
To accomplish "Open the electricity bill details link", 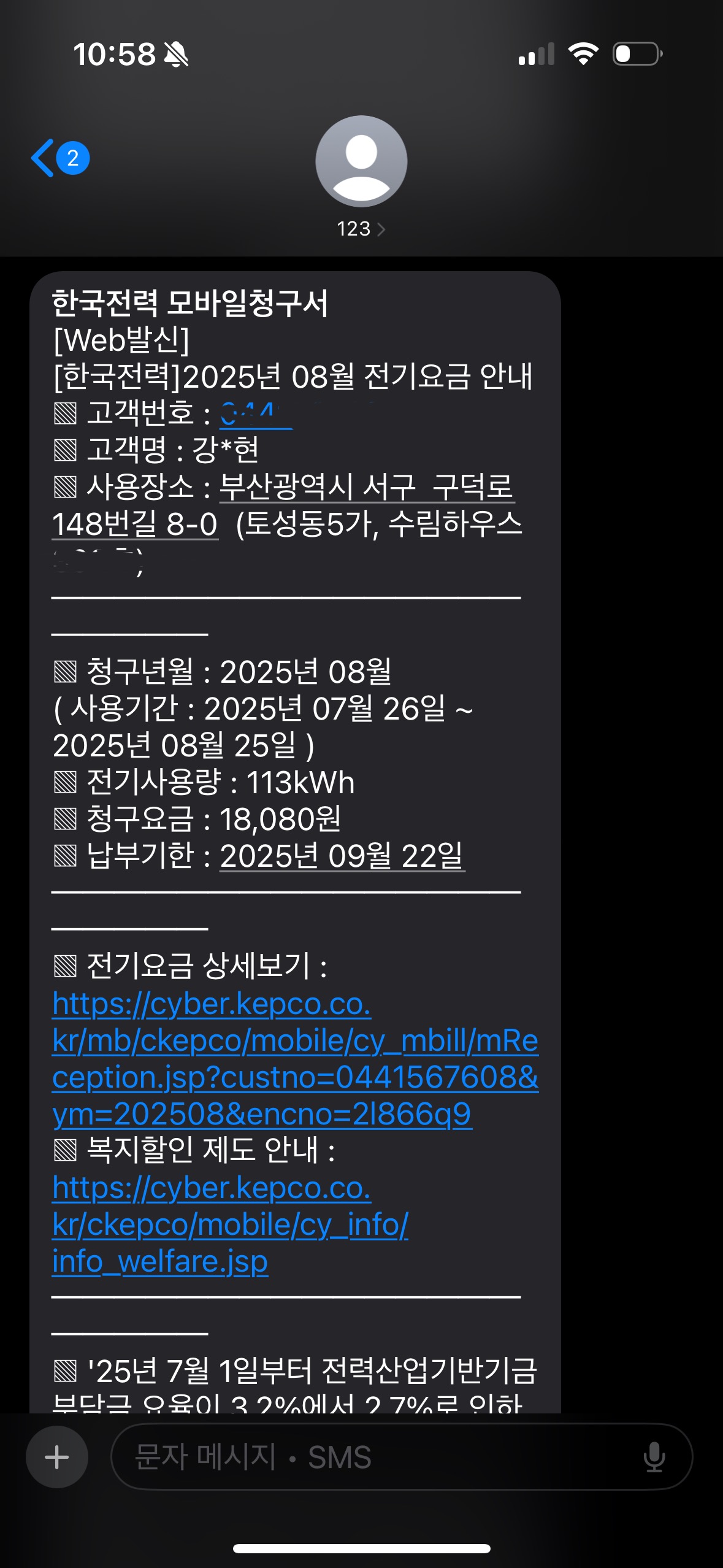I will pyautogui.click(x=294, y=1059).
